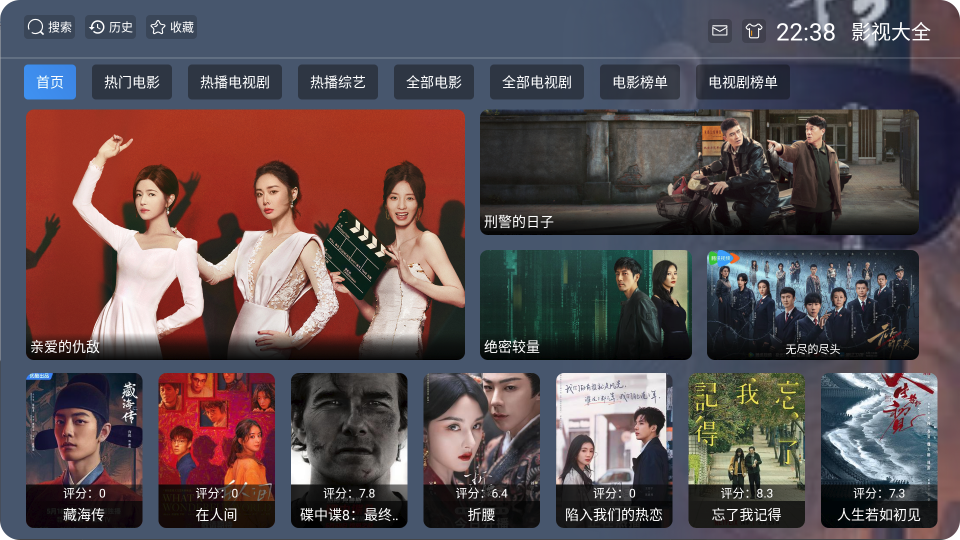Open the 人生若如初见 poster
This screenshot has height=540, width=960.
point(878,450)
